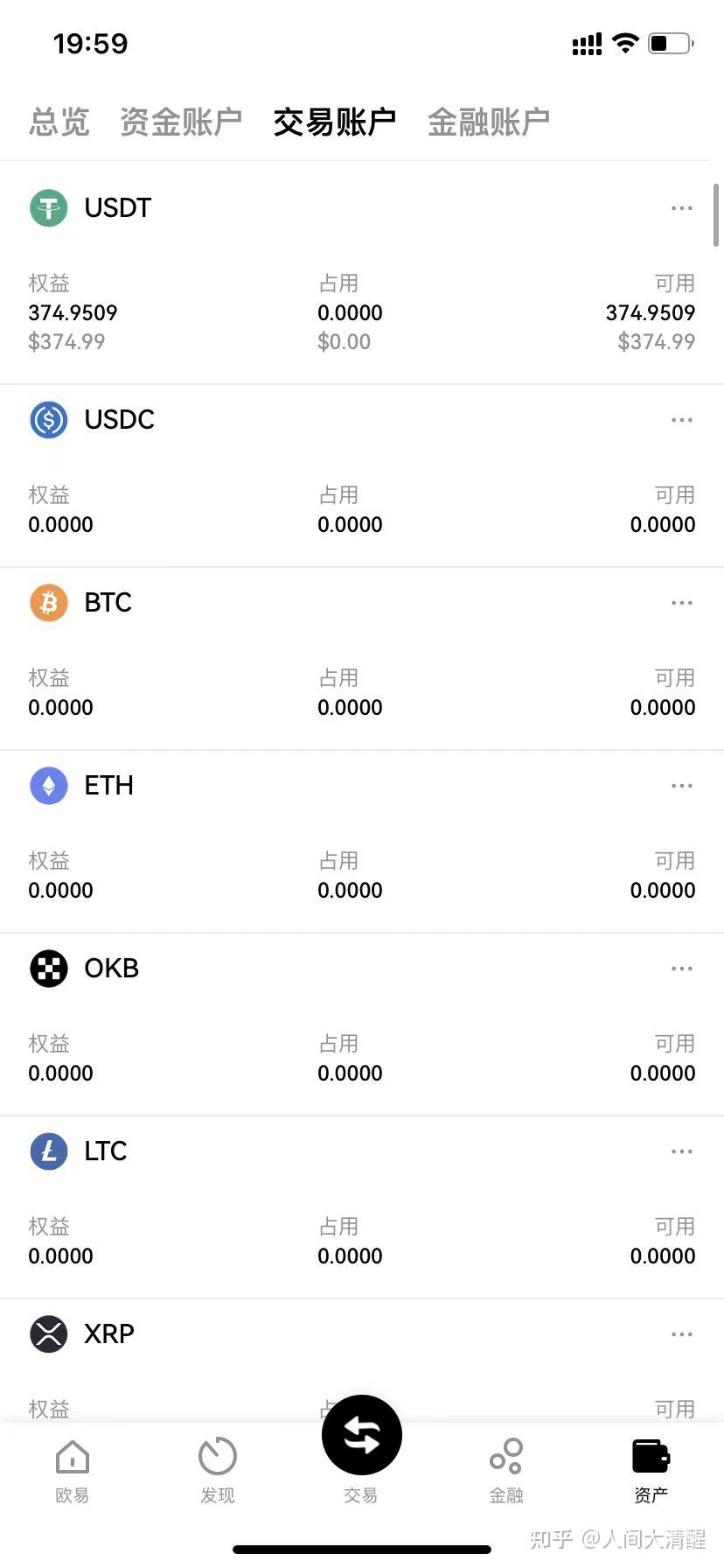The height and width of the screenshot is (1568, 724).
Task: Open the more options for OKB
Action: (681, 969)
